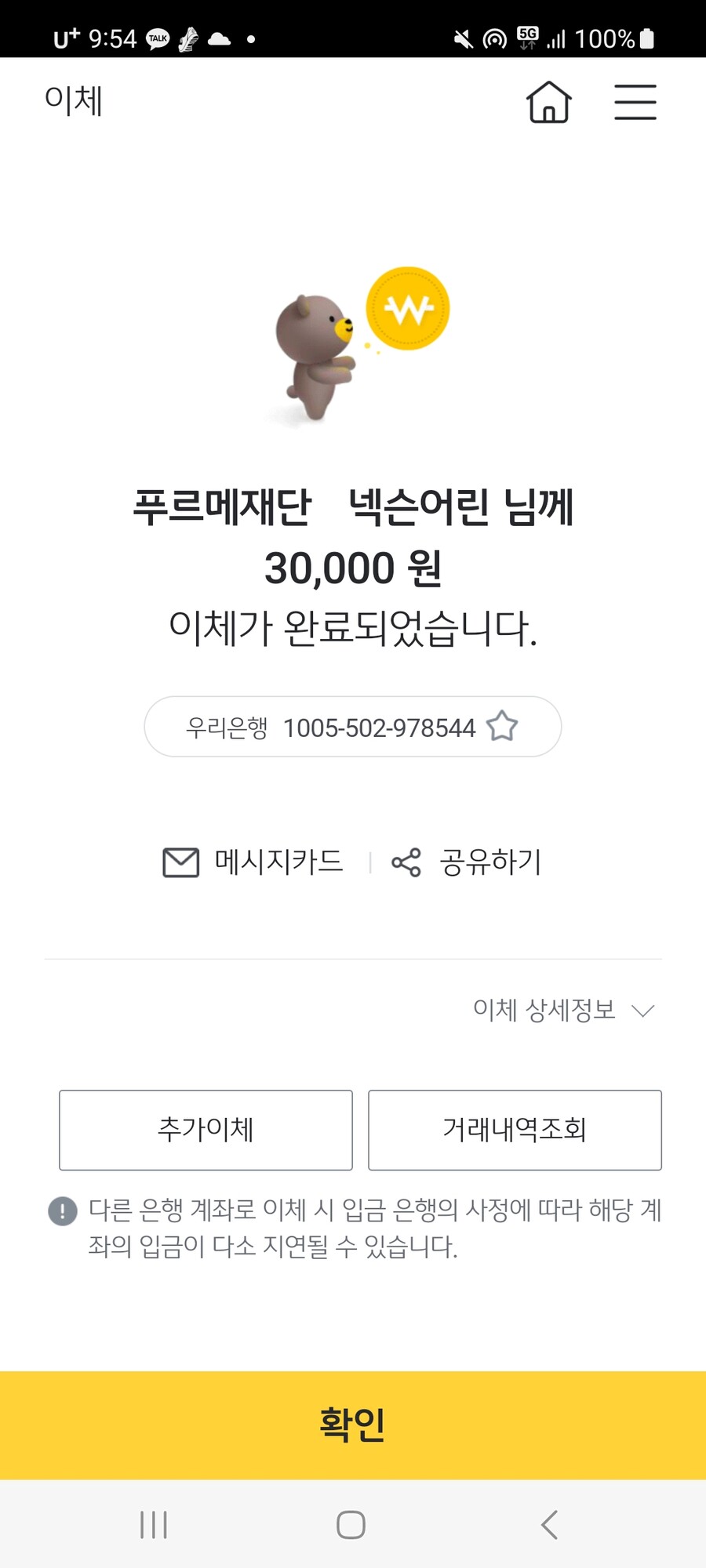Share the transfer result via 공유하기
This screenshot has height=1568, width=706.
coord(468,862)
